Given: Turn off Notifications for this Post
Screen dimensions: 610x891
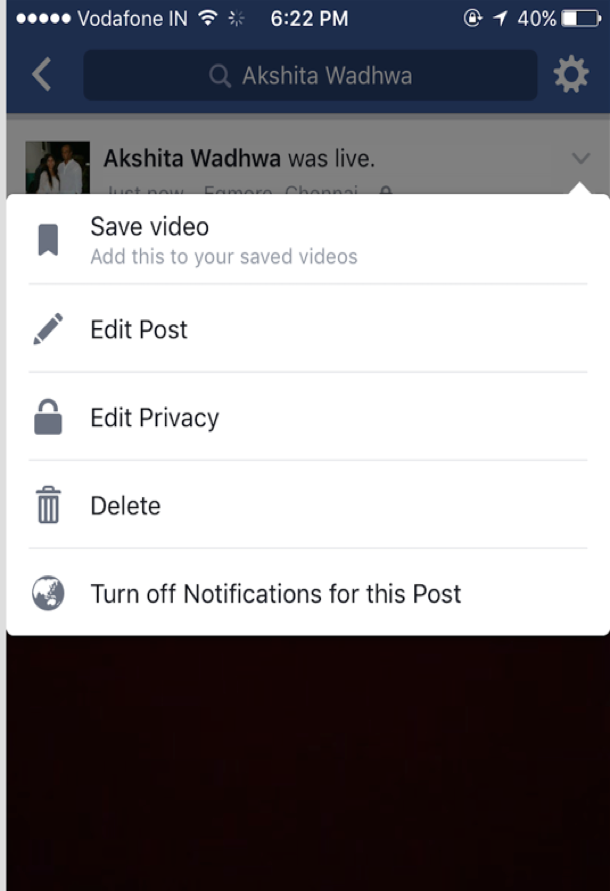Looking at the screenshot, I should [x=275, y=593].
